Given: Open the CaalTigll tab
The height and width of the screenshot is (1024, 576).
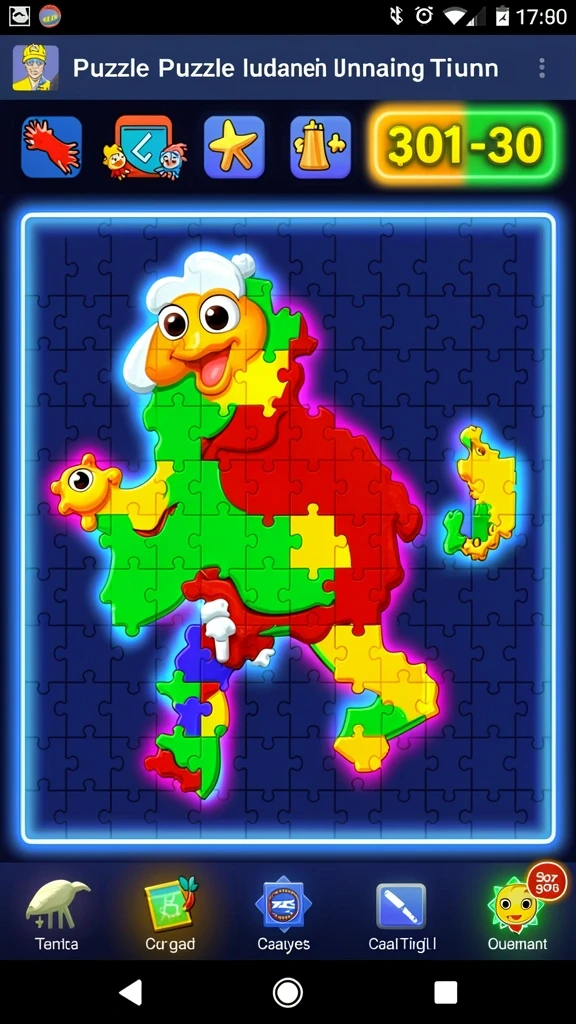Looking at the screenshot, I should coord(402,915).
